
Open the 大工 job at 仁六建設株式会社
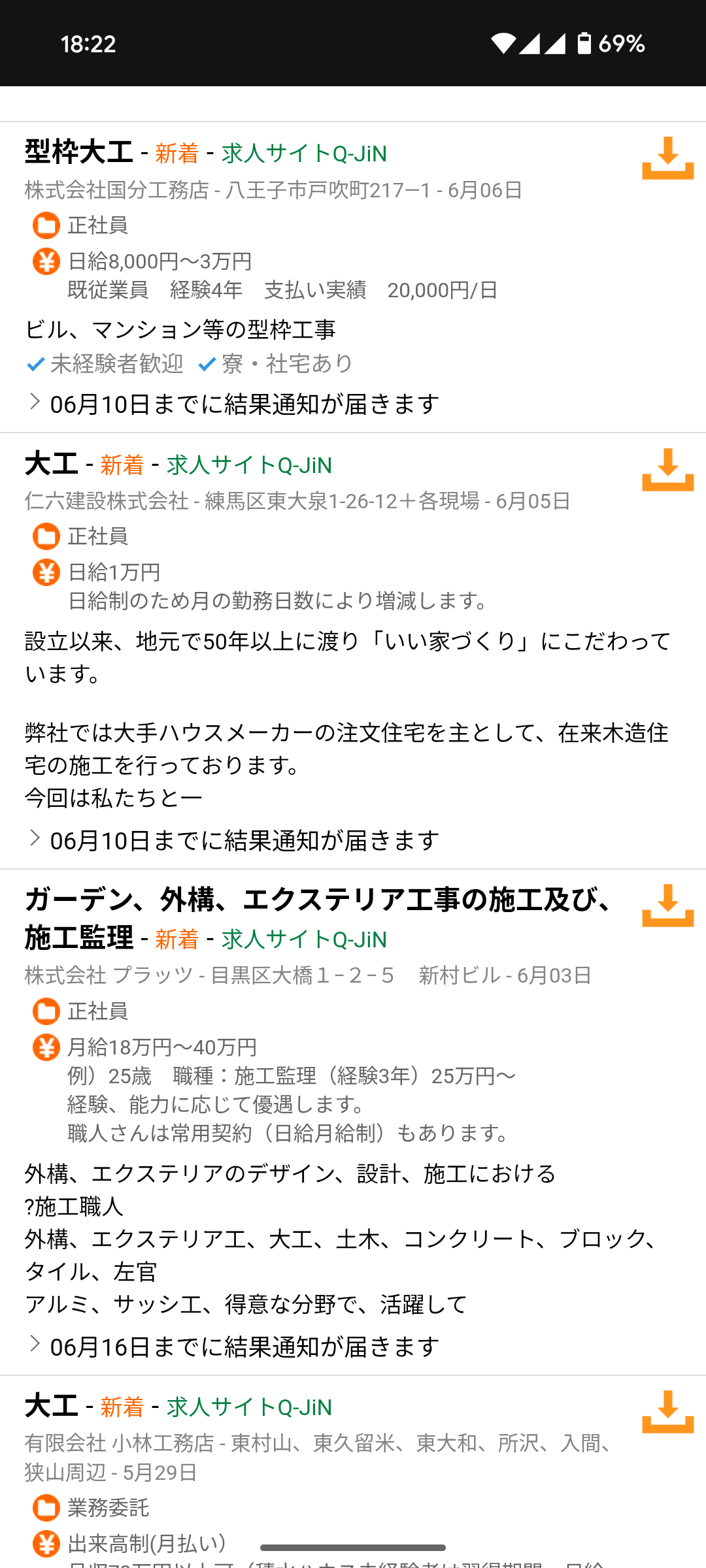52,464
